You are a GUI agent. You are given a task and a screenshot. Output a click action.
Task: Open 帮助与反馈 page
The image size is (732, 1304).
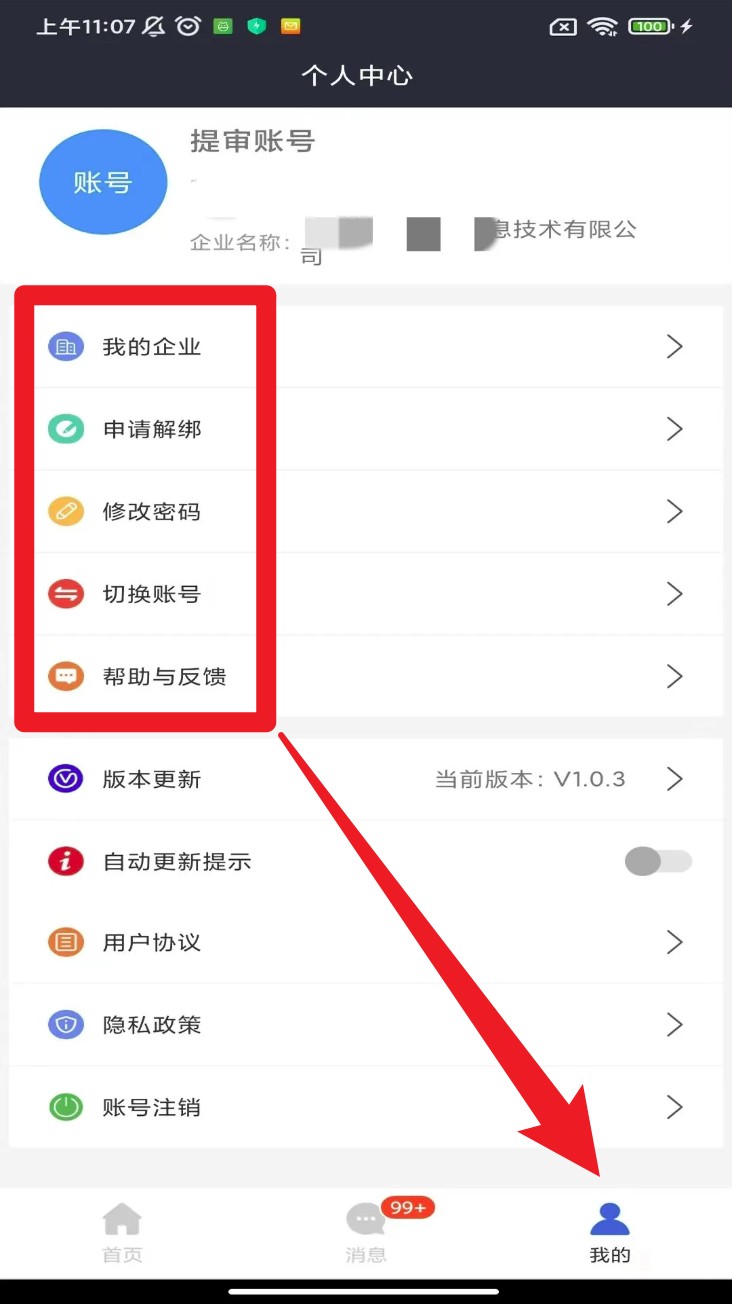(x=366, y=676)
